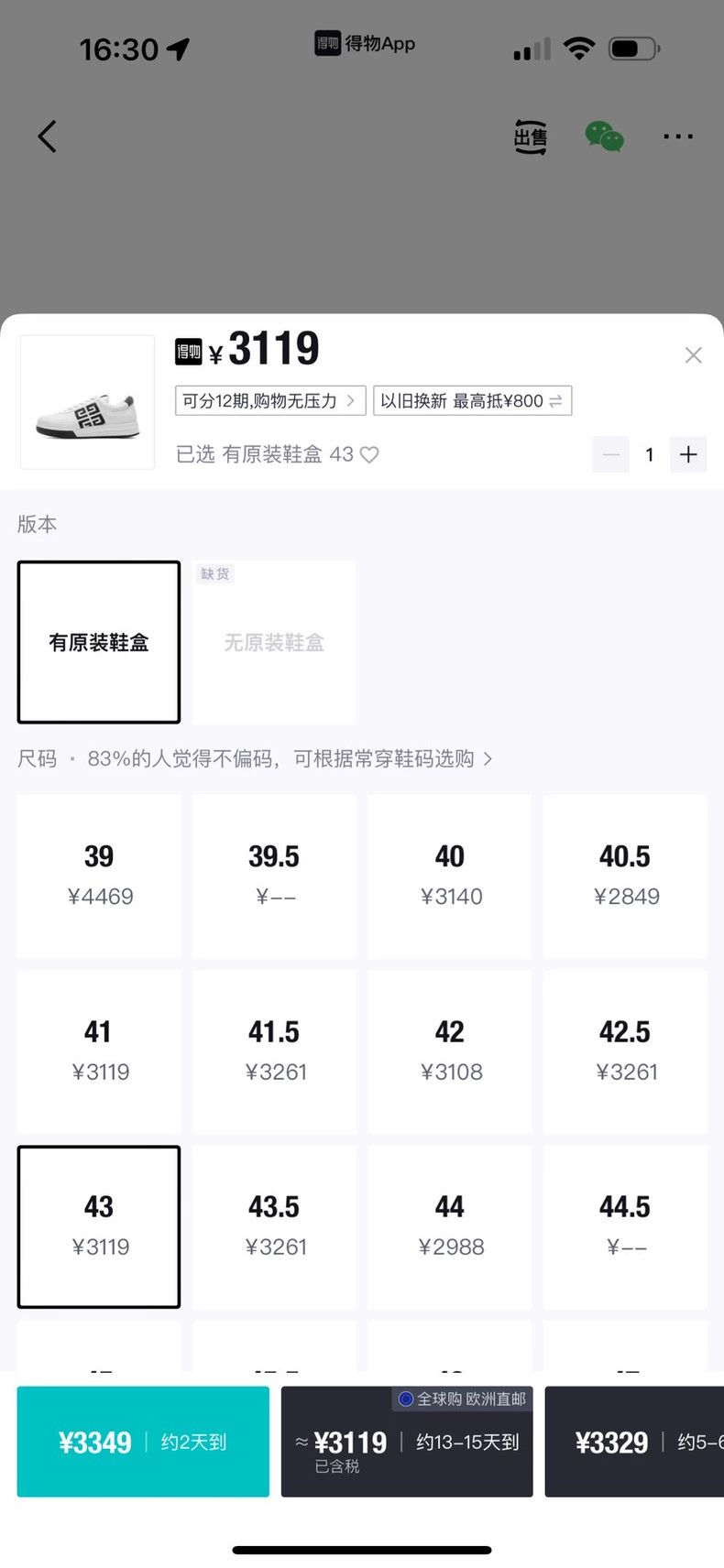Image resolution: width=724 pixels, height=1568 pixels.
Task: Close the size selection sheet
Action: [693, 355]
